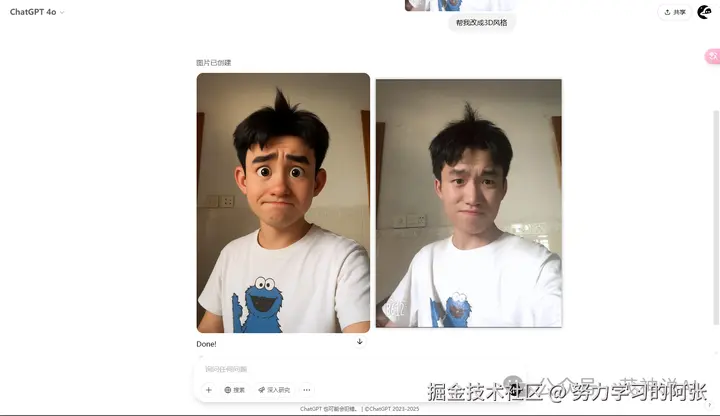This screenshot has height=416, width=720.
Task: Enable the 搜索 web search option
Action: (235, 390)
